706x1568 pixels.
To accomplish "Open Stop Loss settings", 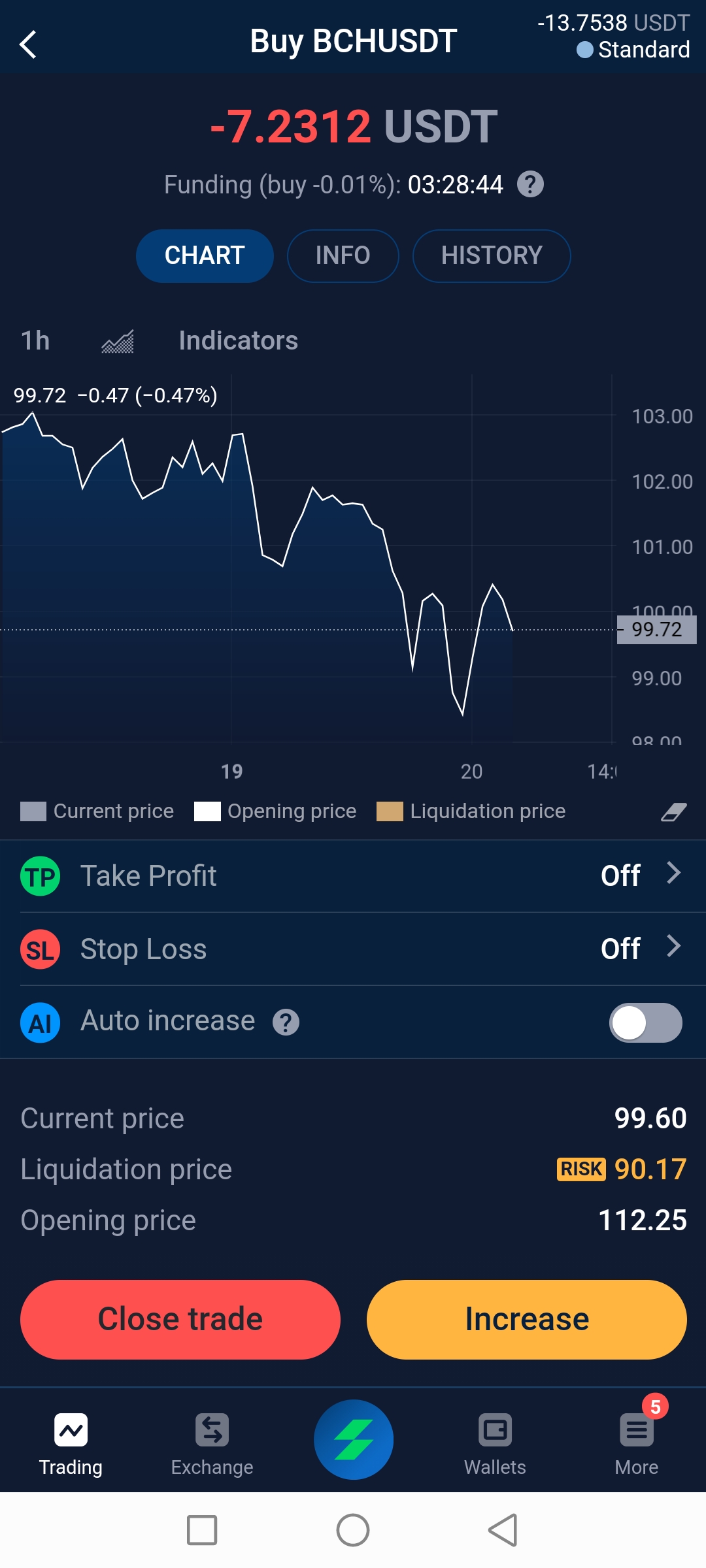I will [353, 949].
